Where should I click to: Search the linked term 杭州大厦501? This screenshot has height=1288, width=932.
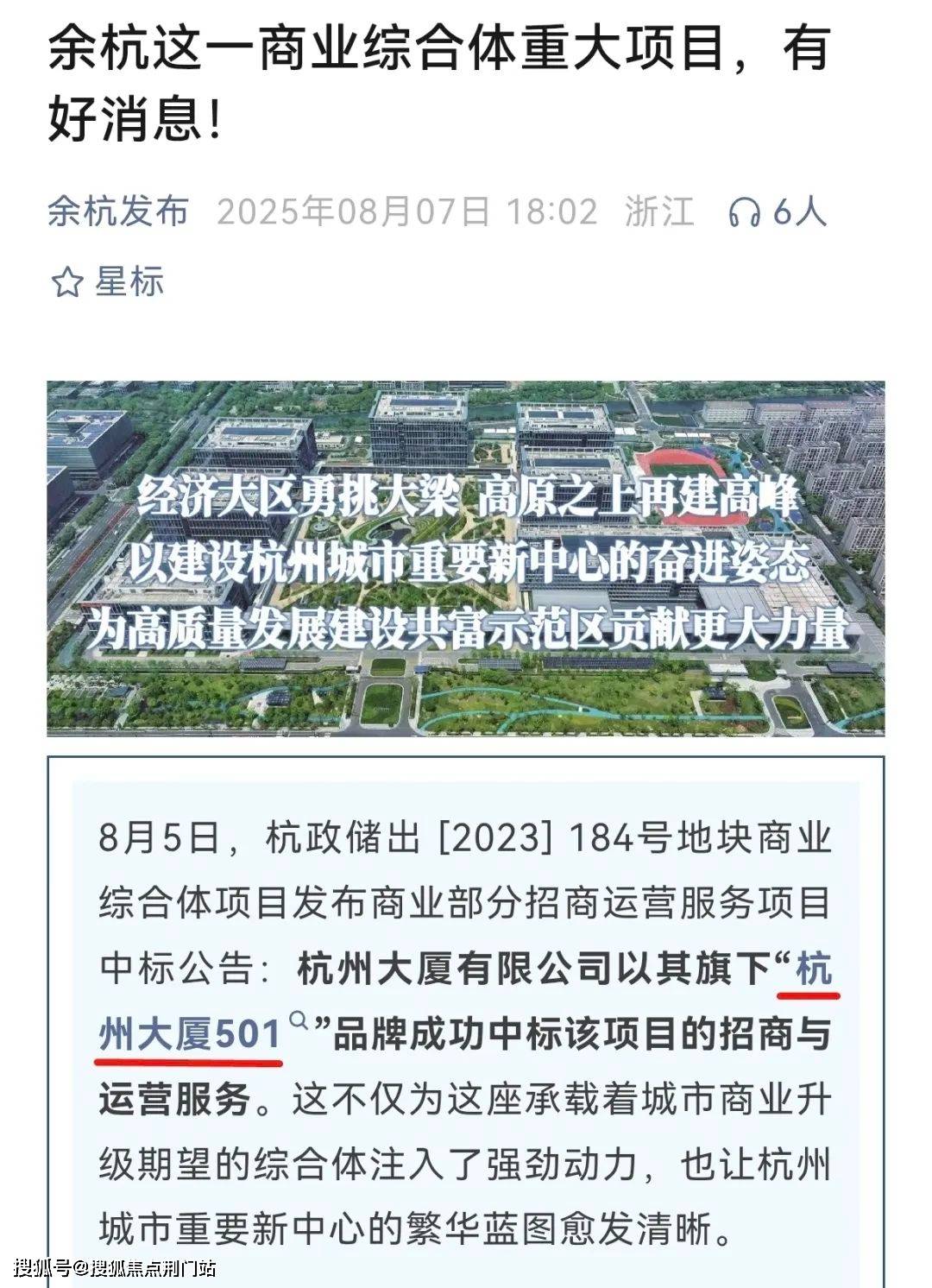[298, 1020]
